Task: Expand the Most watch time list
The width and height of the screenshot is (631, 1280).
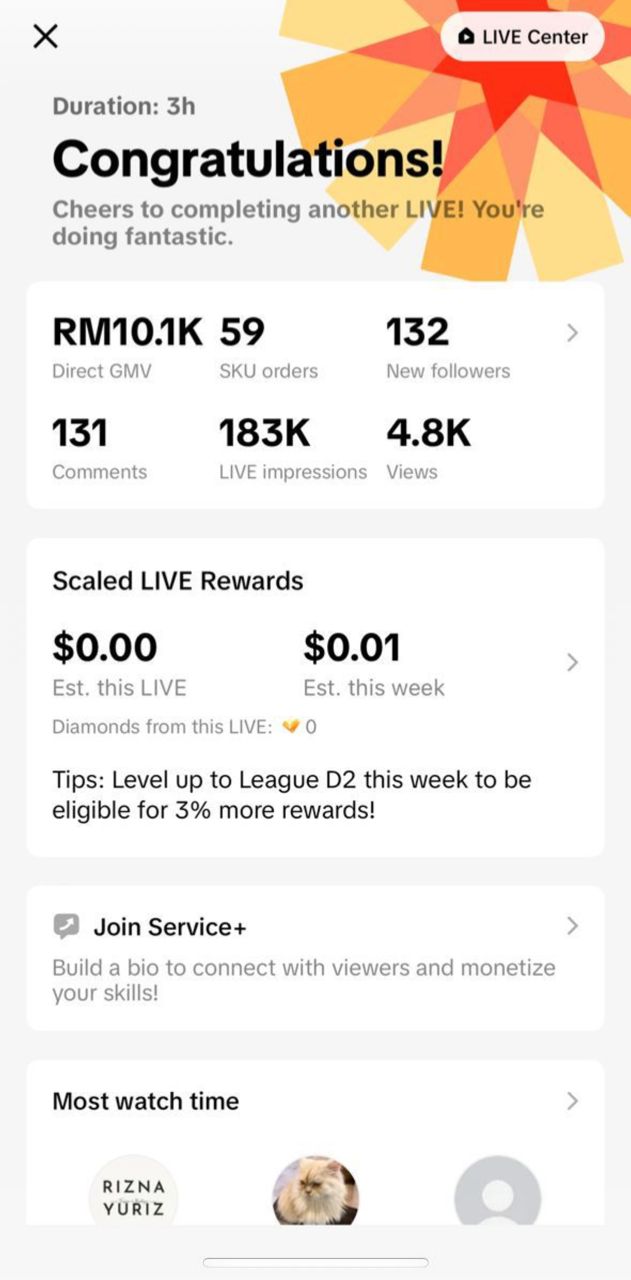Action: pyautogui.click(x=571, y=1101)
